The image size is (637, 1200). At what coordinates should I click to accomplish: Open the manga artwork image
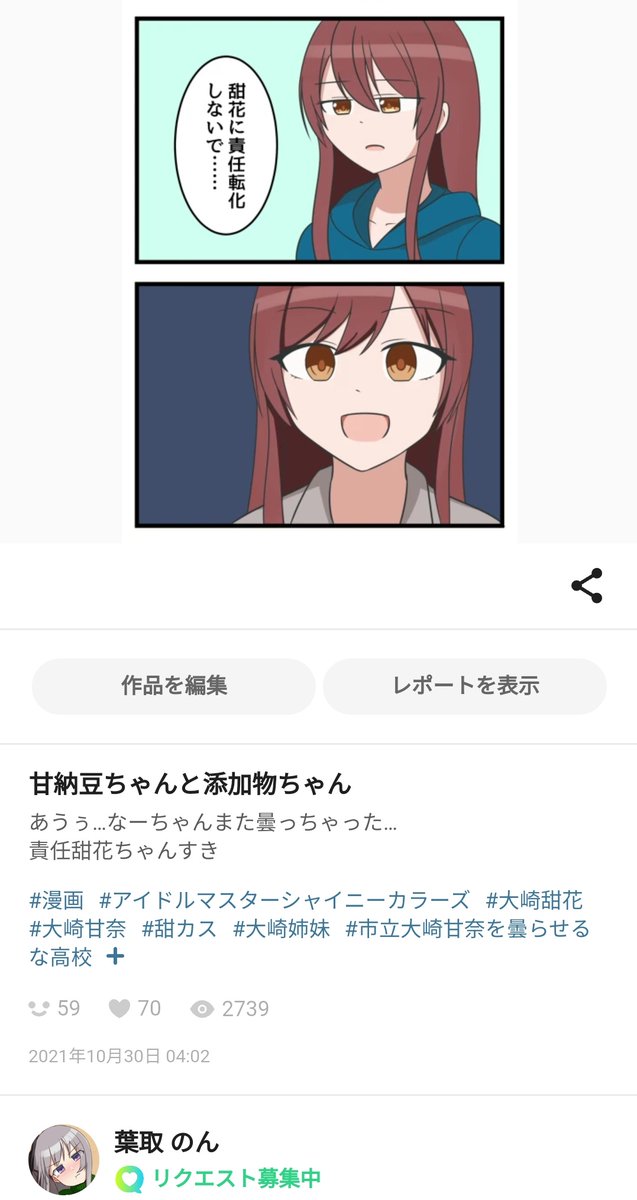tap(319, 270)
